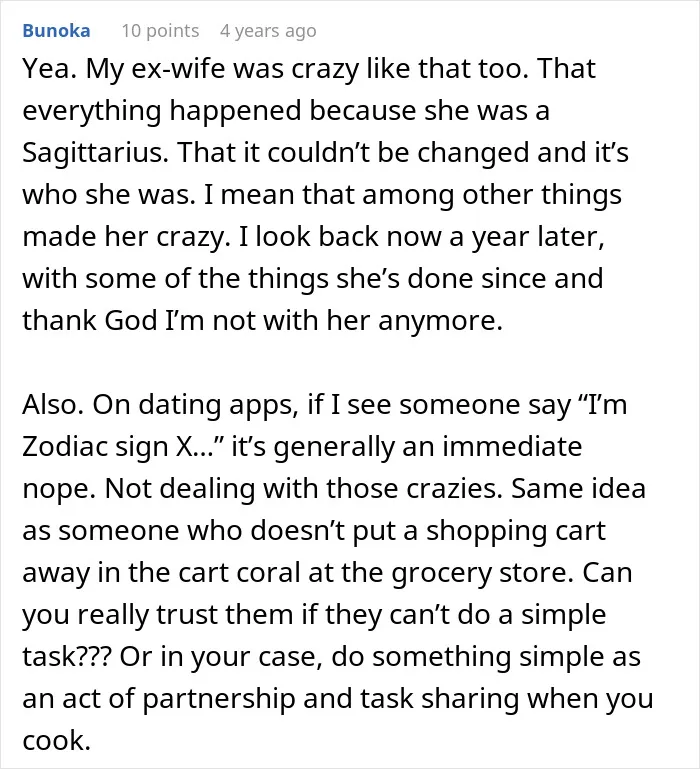
Task: Open Bunoka's user profile
Action: click(56, 30)
